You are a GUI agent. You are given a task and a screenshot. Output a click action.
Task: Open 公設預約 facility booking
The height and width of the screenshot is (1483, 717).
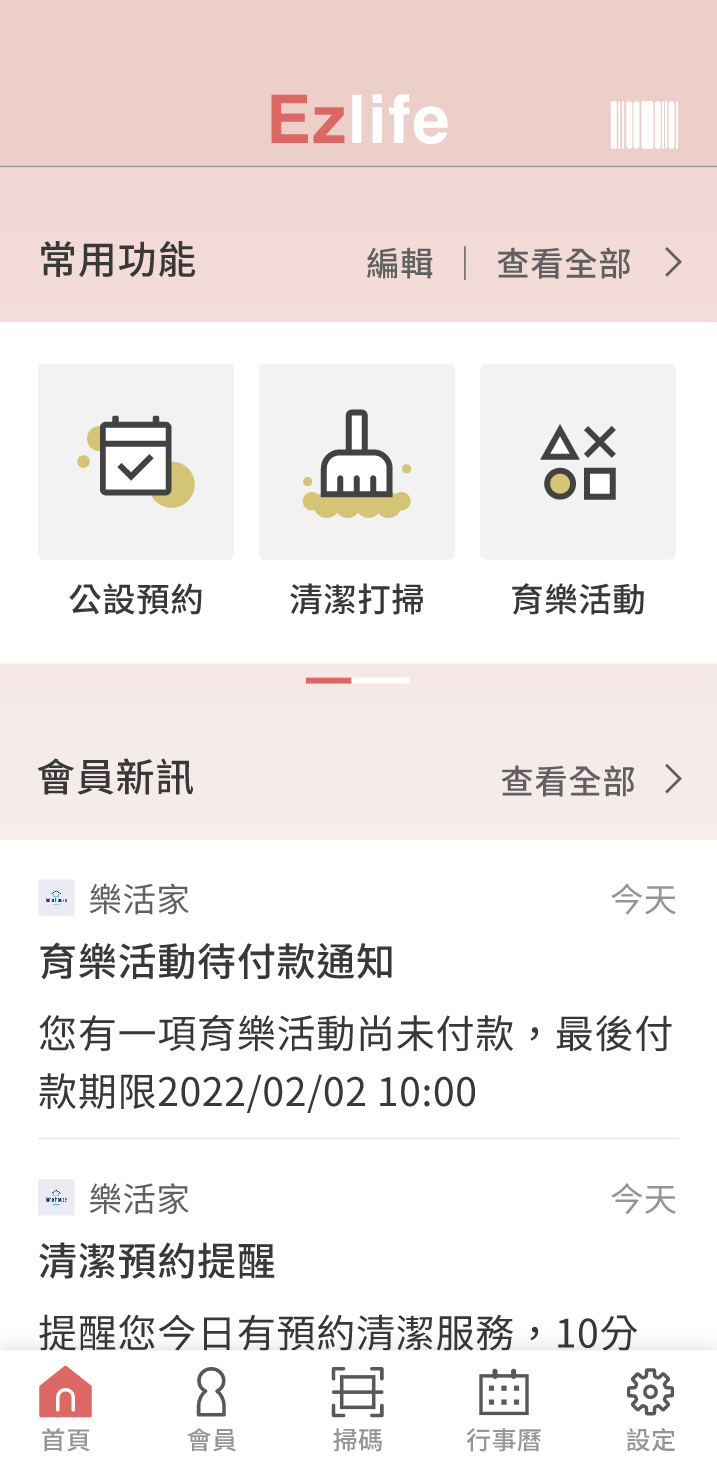pyautogui.click(x=136, y=490)
